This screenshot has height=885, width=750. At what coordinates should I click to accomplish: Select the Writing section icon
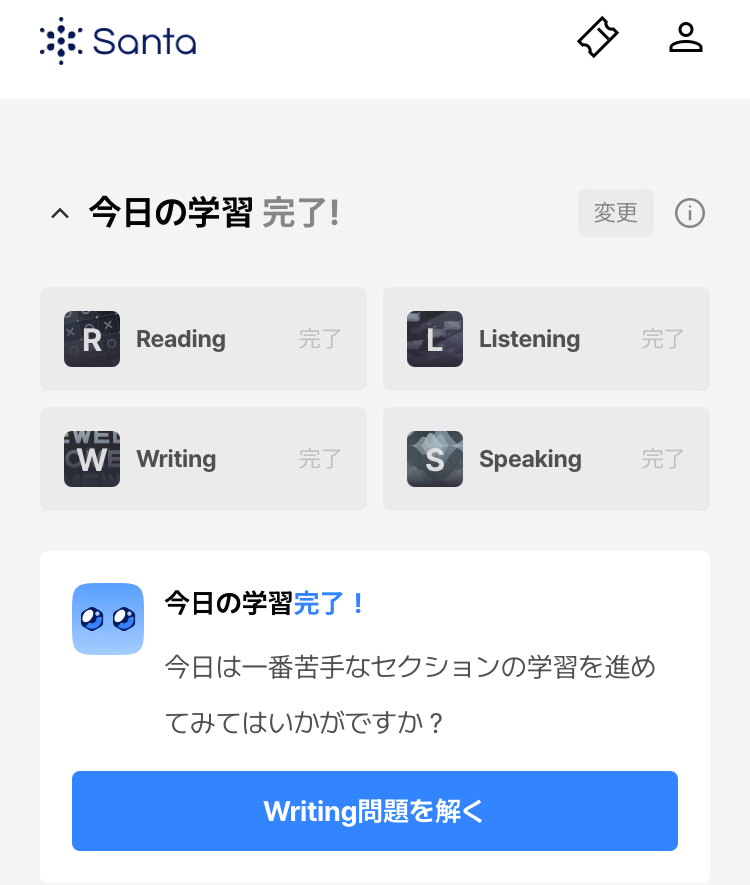[92, 459]
